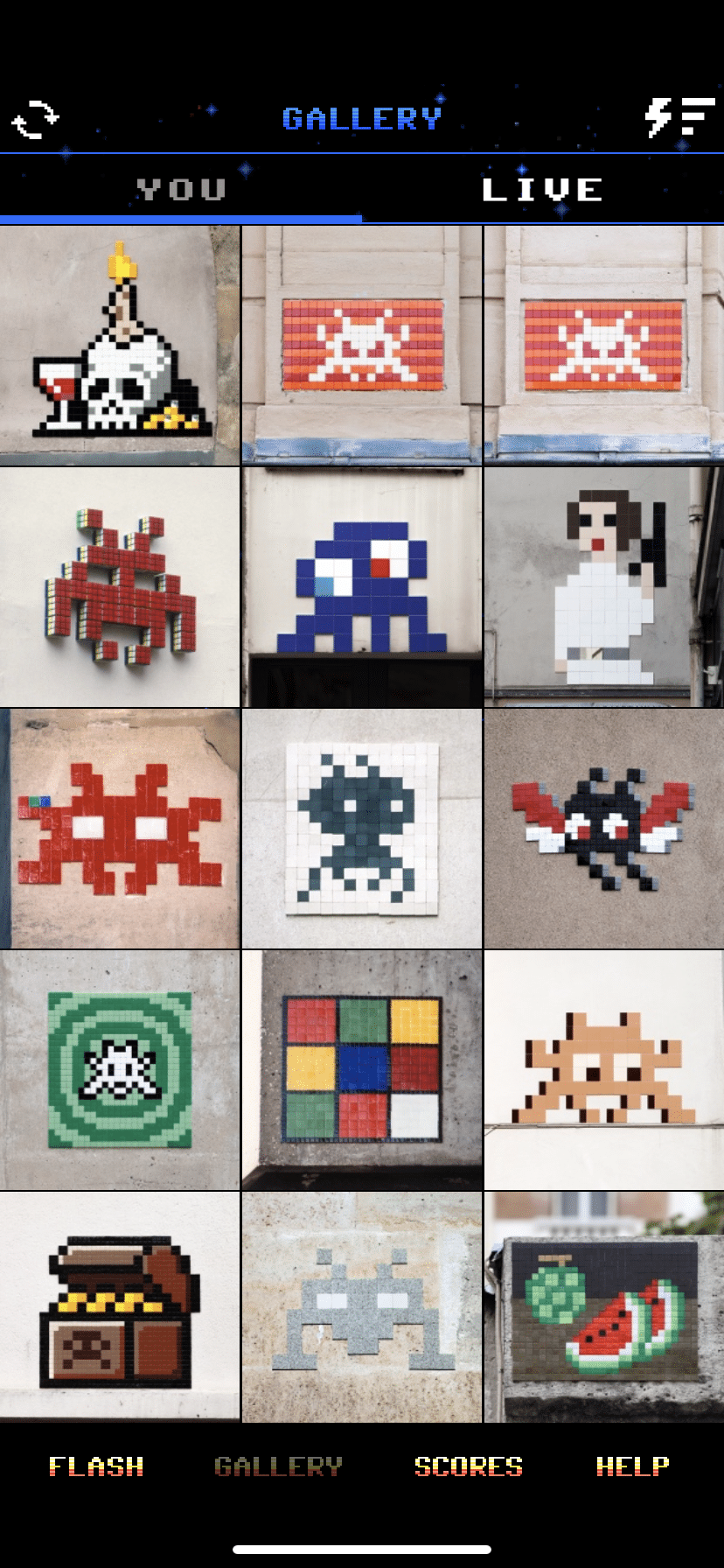Open the green target invader mosaic
This screenshot has height=1568, width=724.
120,1069
